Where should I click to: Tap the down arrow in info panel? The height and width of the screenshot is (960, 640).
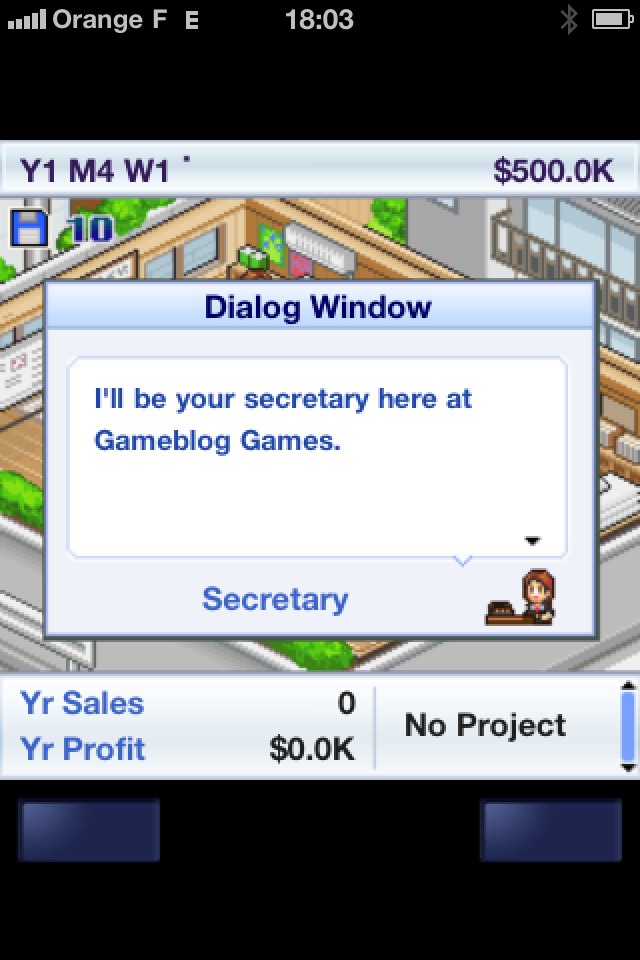pyautogui.click(x=628, y=768)
